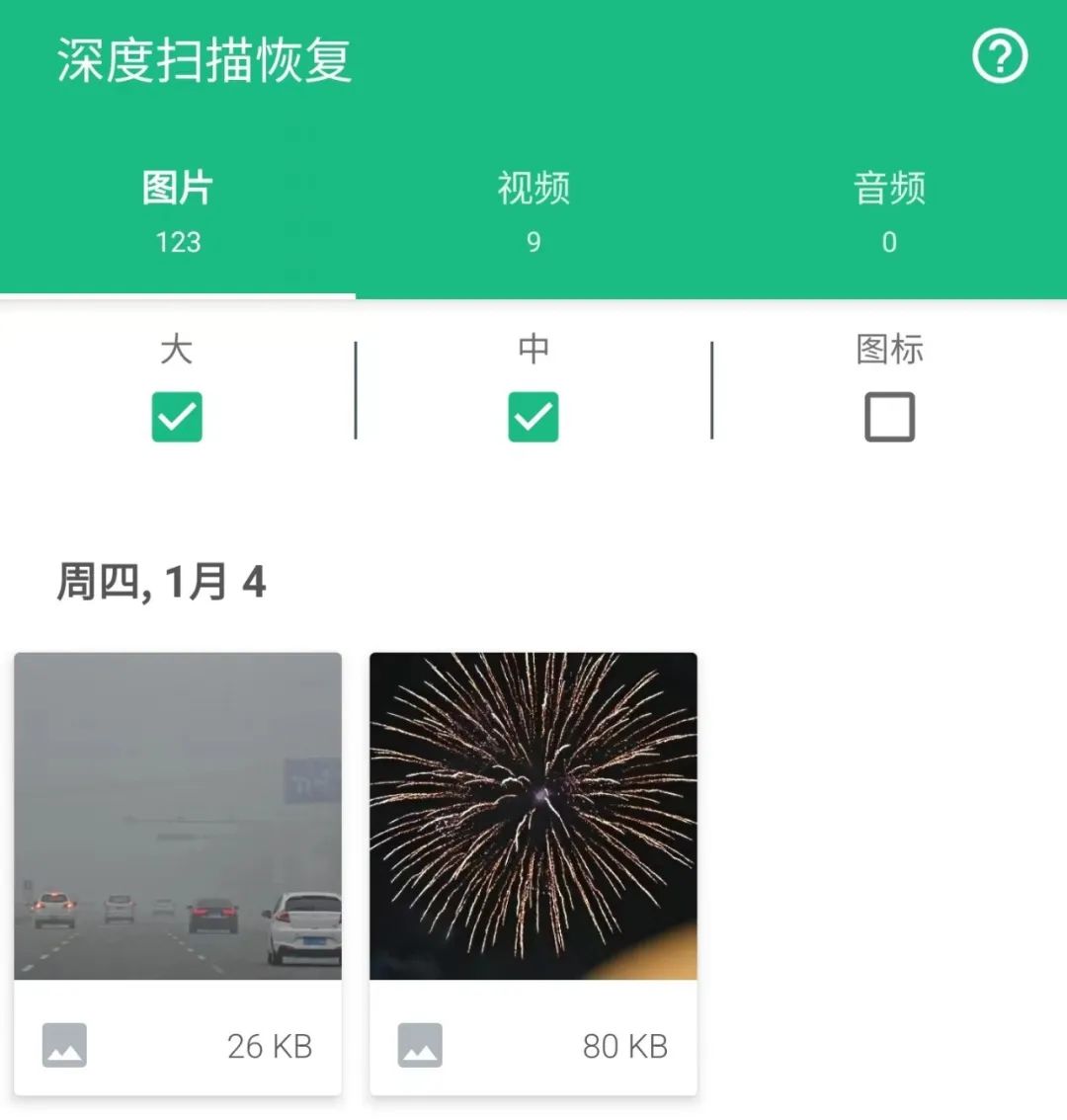Open the fireworks photo, 80 KB
1067x1120 pixels.
point(533,816)
